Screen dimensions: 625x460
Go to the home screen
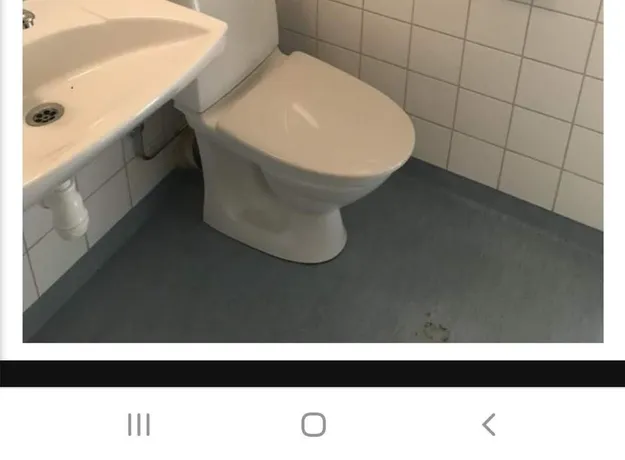coord(313,424)
